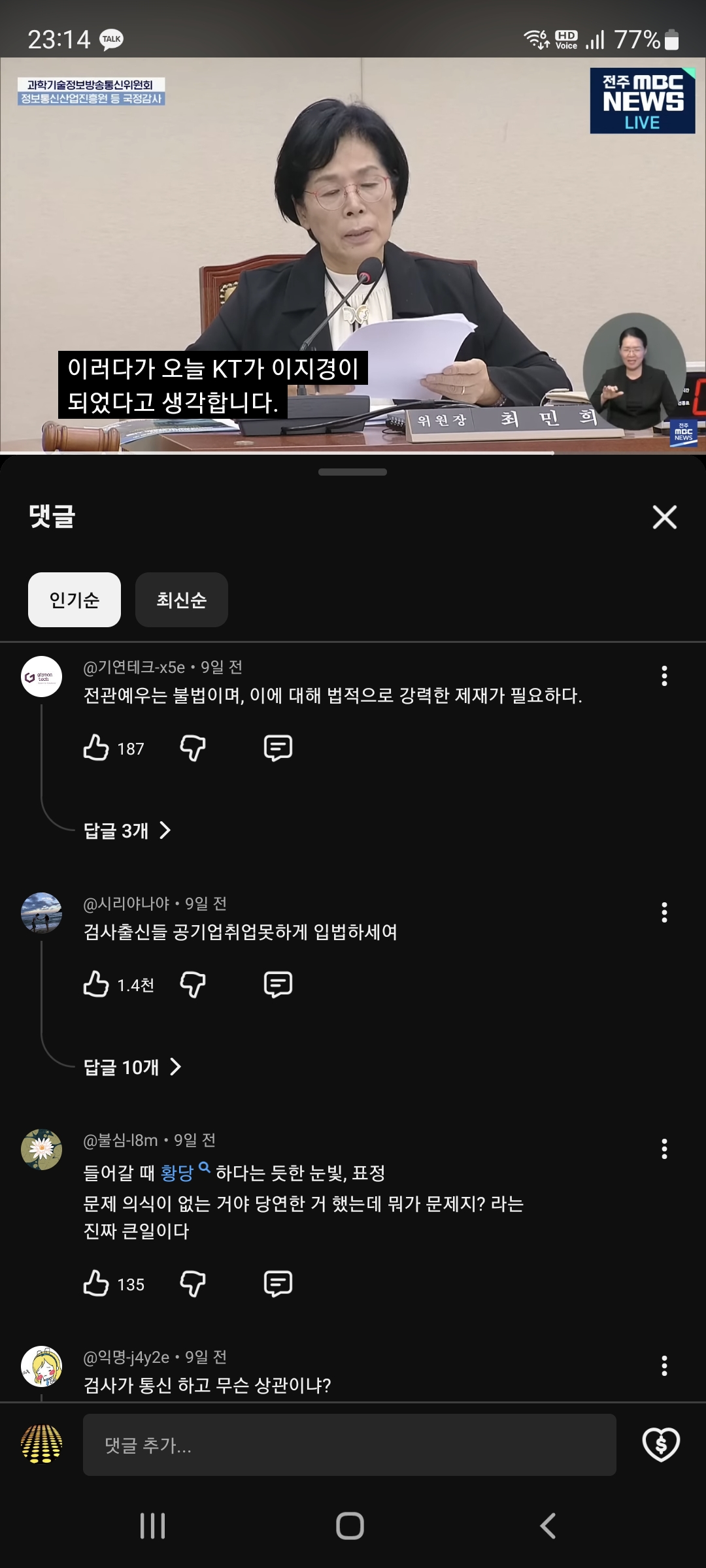Expand 답글 10개 replies
Viewport: 706px width, 1568px height.
(x=133, y=1067)
